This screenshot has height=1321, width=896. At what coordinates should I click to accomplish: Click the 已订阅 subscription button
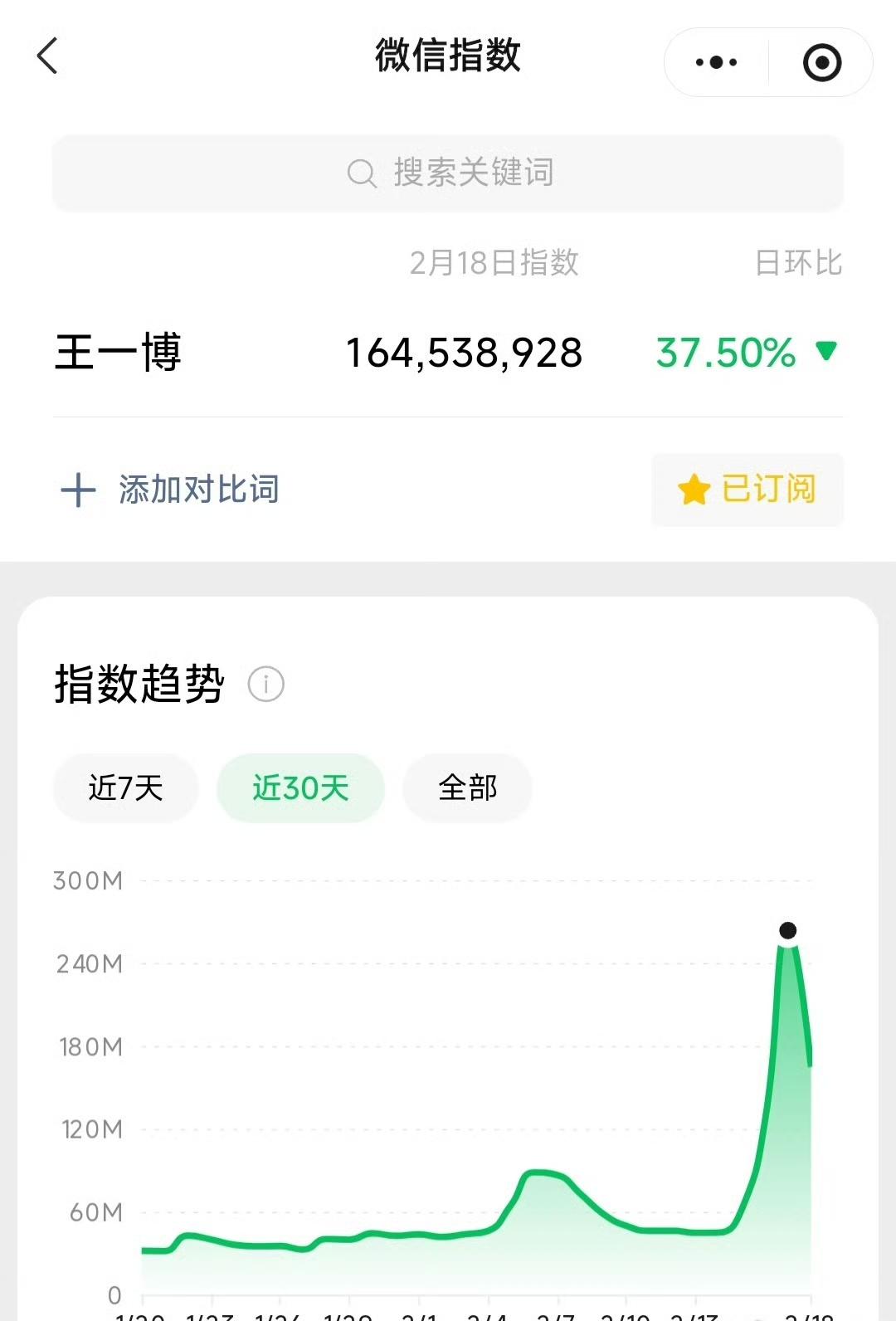(x=746, y=490)
